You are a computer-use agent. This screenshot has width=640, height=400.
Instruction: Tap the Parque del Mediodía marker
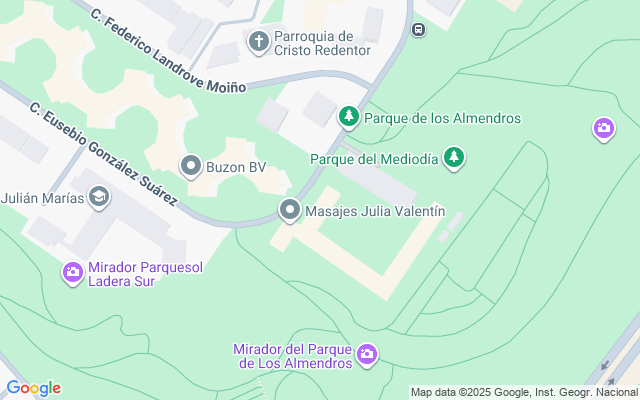point(455,158)
